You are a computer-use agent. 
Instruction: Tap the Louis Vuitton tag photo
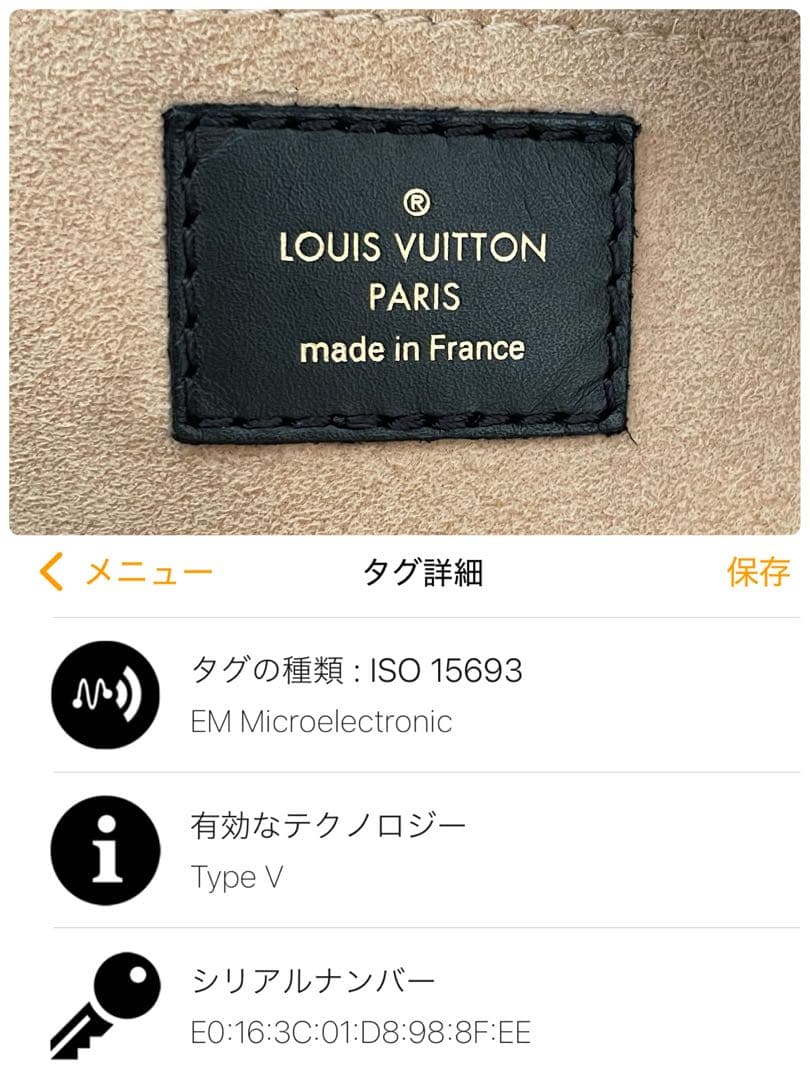405,270
